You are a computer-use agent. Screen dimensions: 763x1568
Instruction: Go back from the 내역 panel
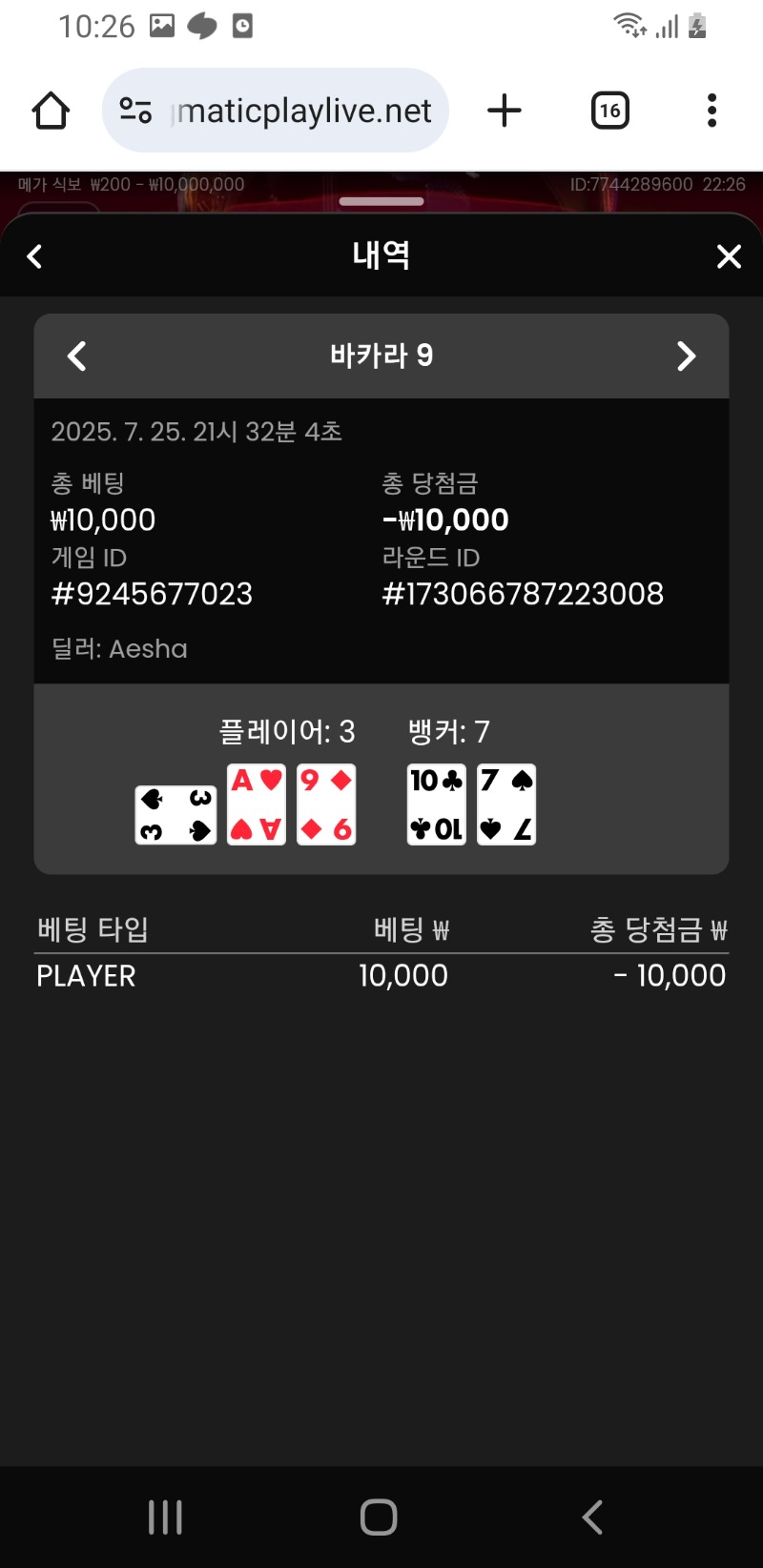[x=35, y=256]
